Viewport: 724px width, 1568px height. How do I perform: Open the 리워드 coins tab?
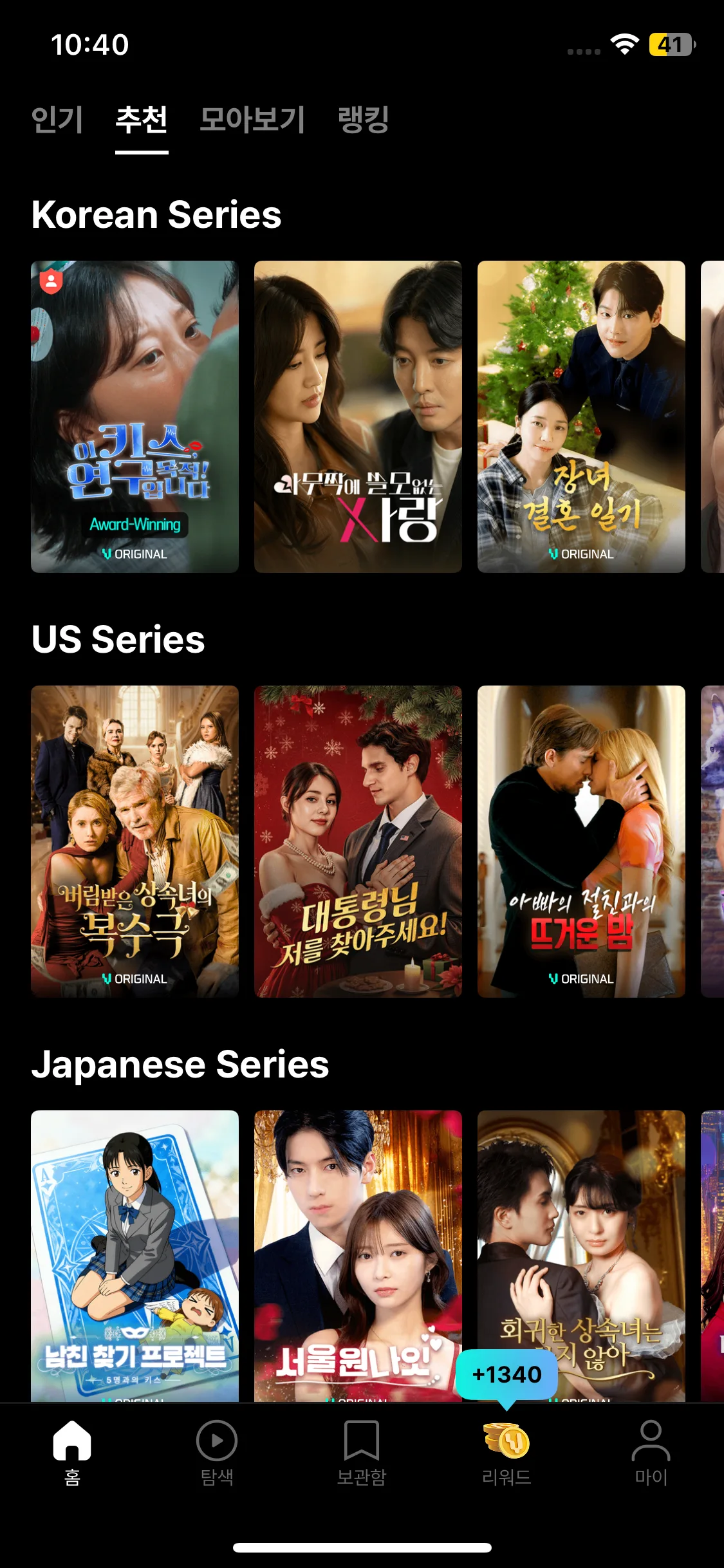506,1453
